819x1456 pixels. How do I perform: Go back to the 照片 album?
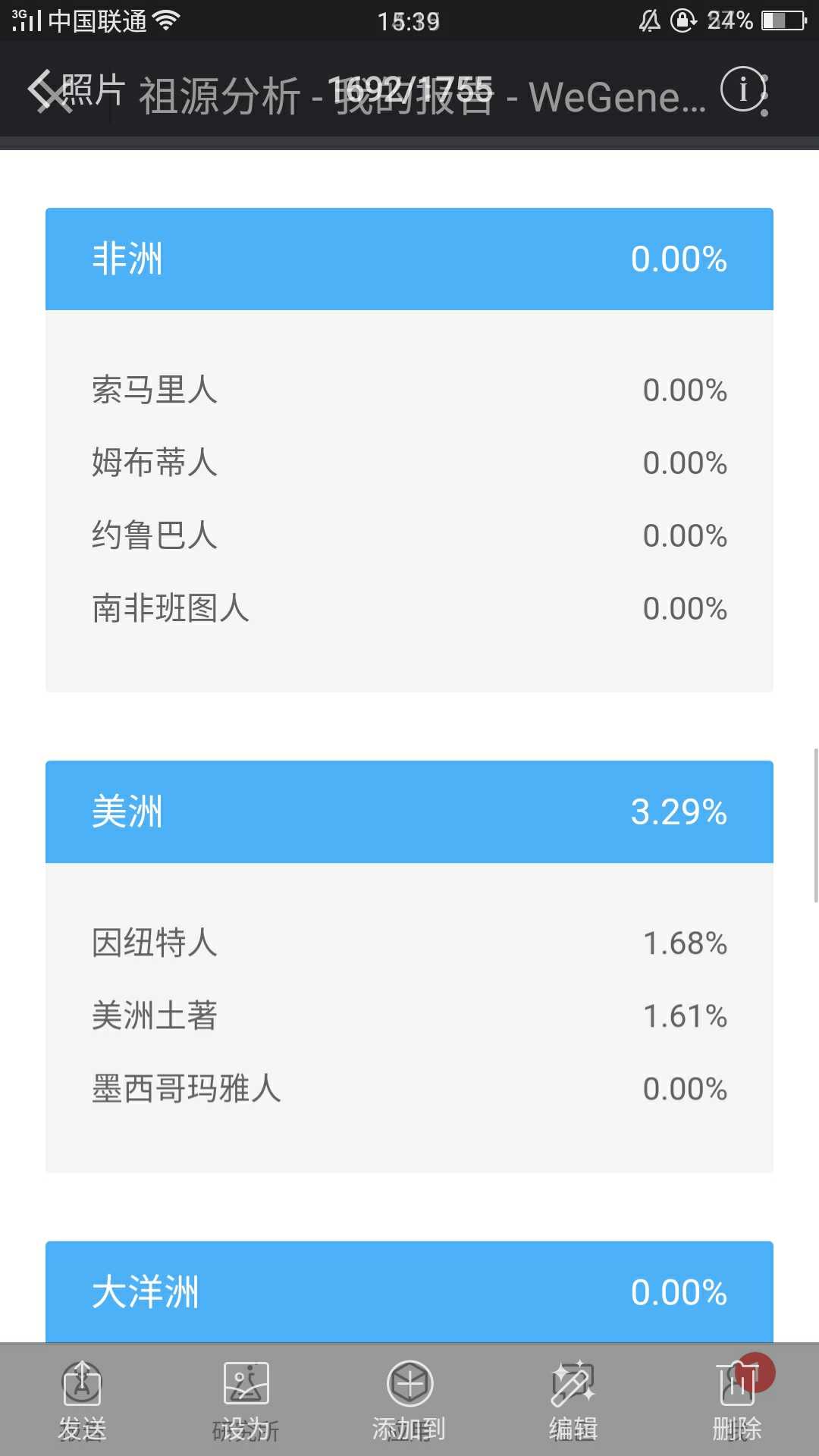(76, 90)
